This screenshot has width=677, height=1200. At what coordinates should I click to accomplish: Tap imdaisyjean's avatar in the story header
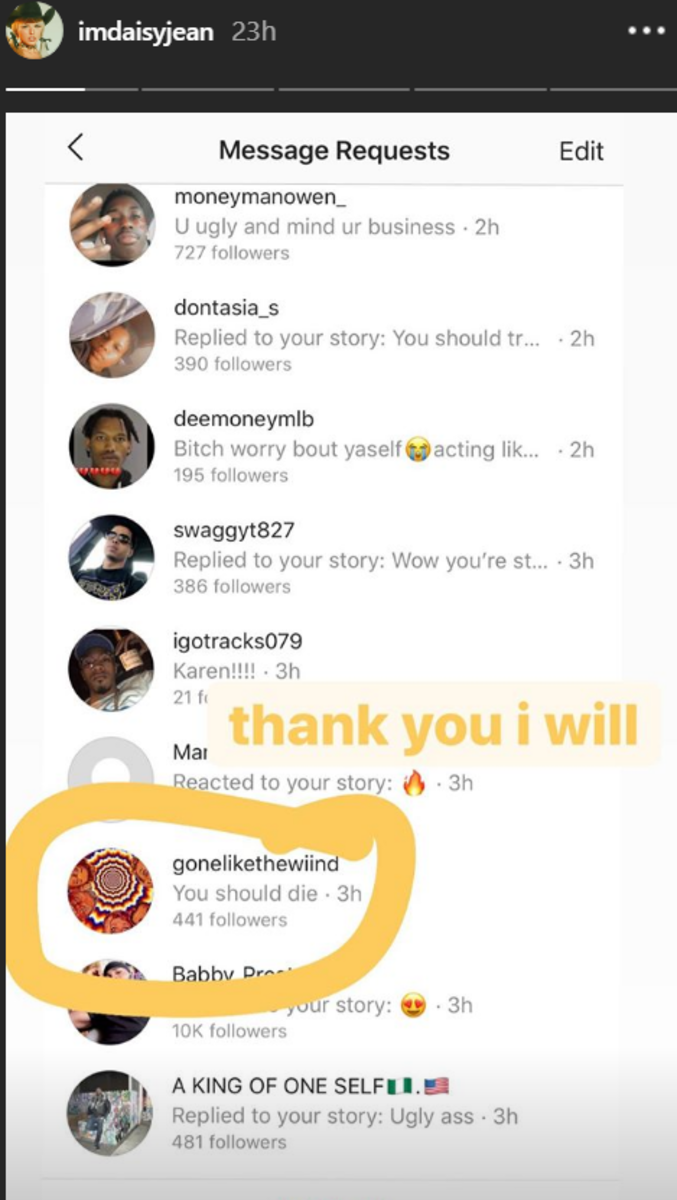tap(35, 32)
